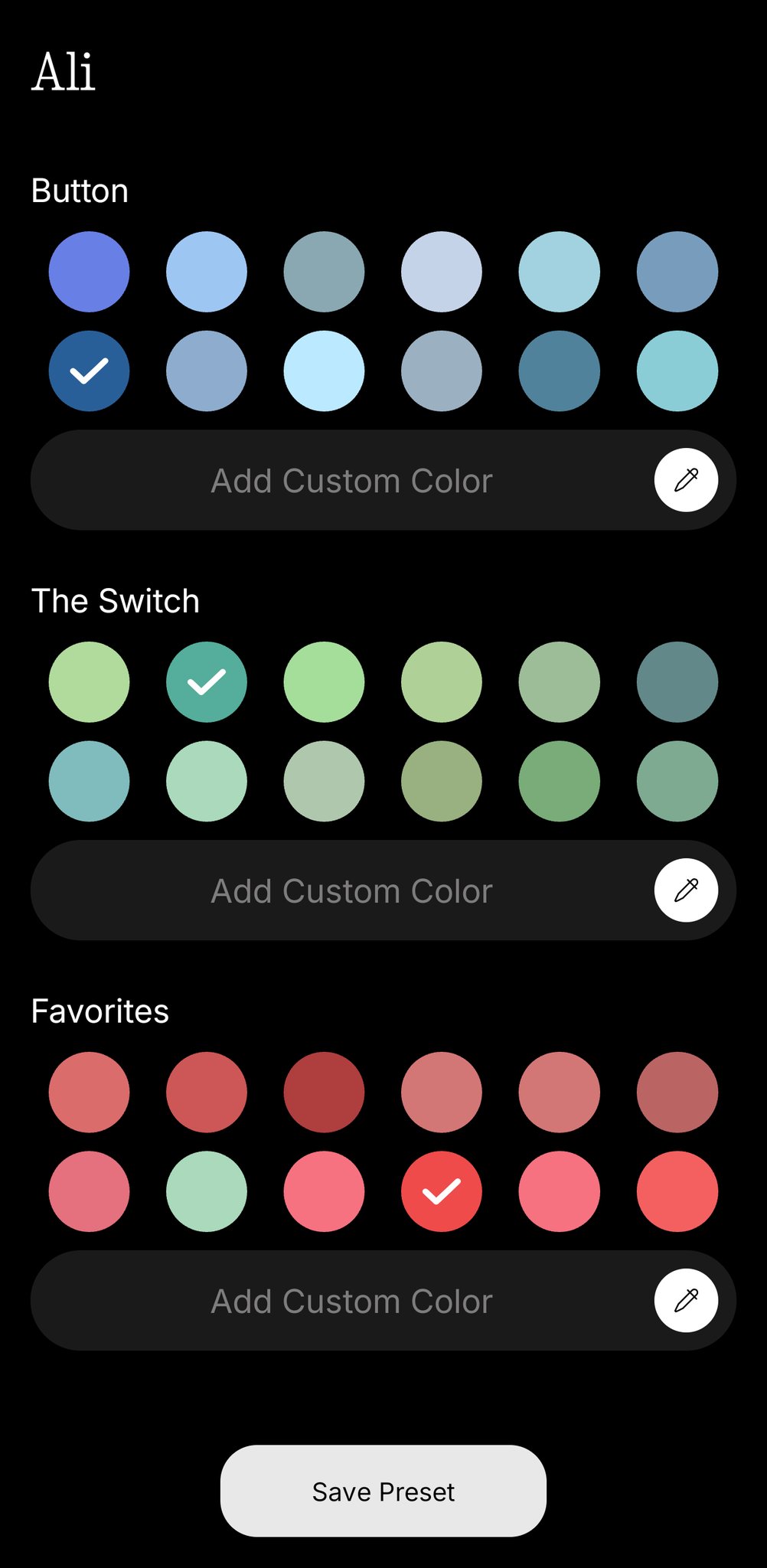
Task: Tap the checked red swatch in Favorites
Action: 442,1191
